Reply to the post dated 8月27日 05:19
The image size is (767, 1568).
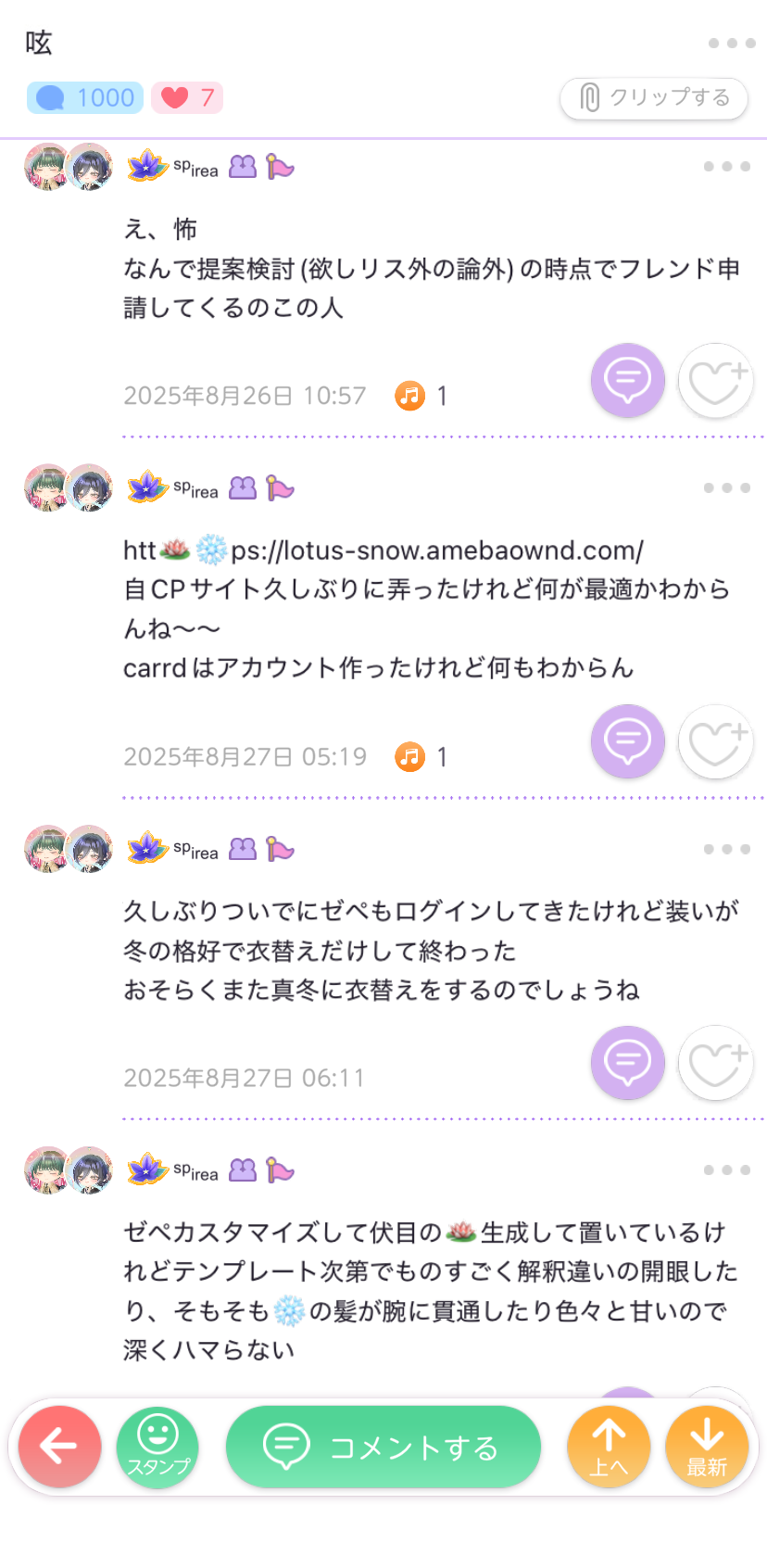(x=627, y=741)
